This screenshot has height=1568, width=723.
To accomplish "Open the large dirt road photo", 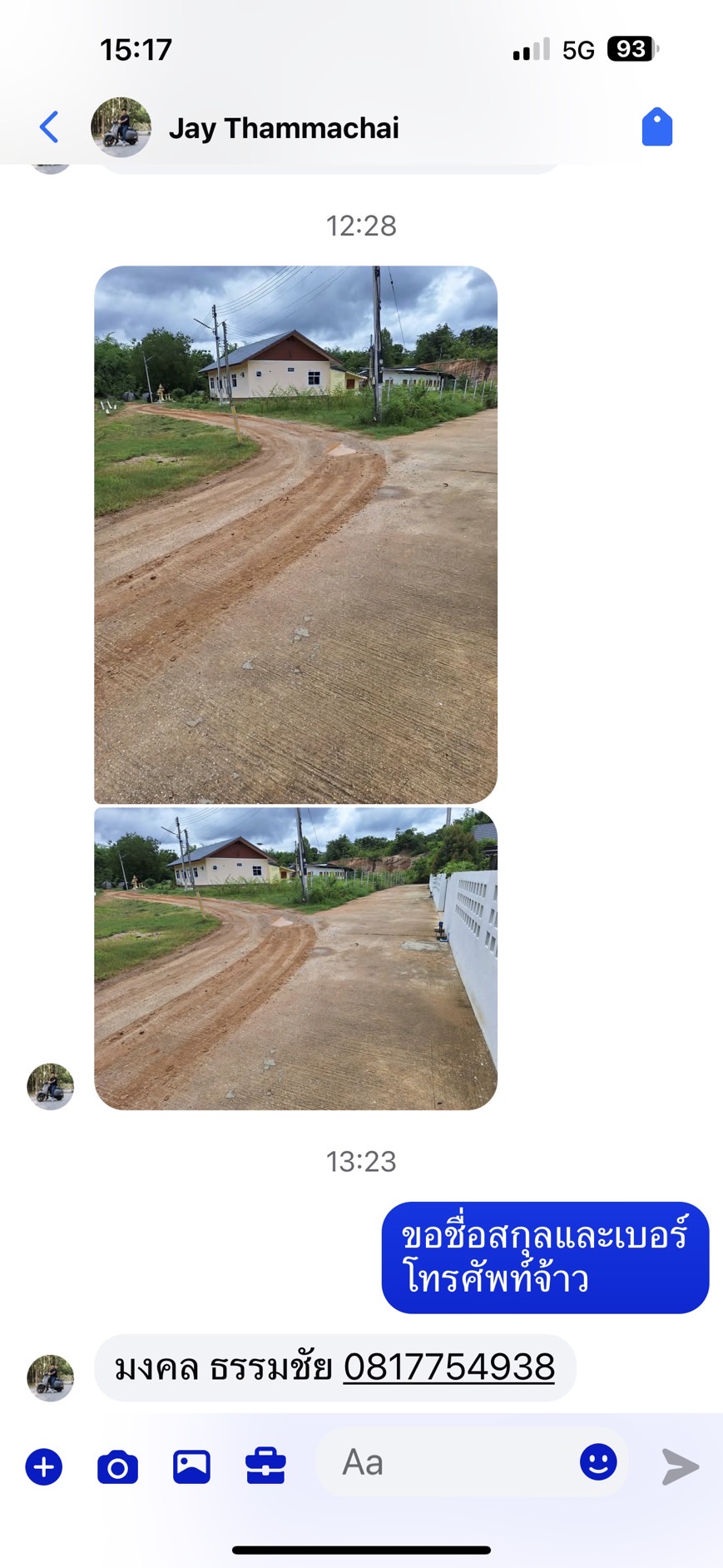I will point(295,534).
